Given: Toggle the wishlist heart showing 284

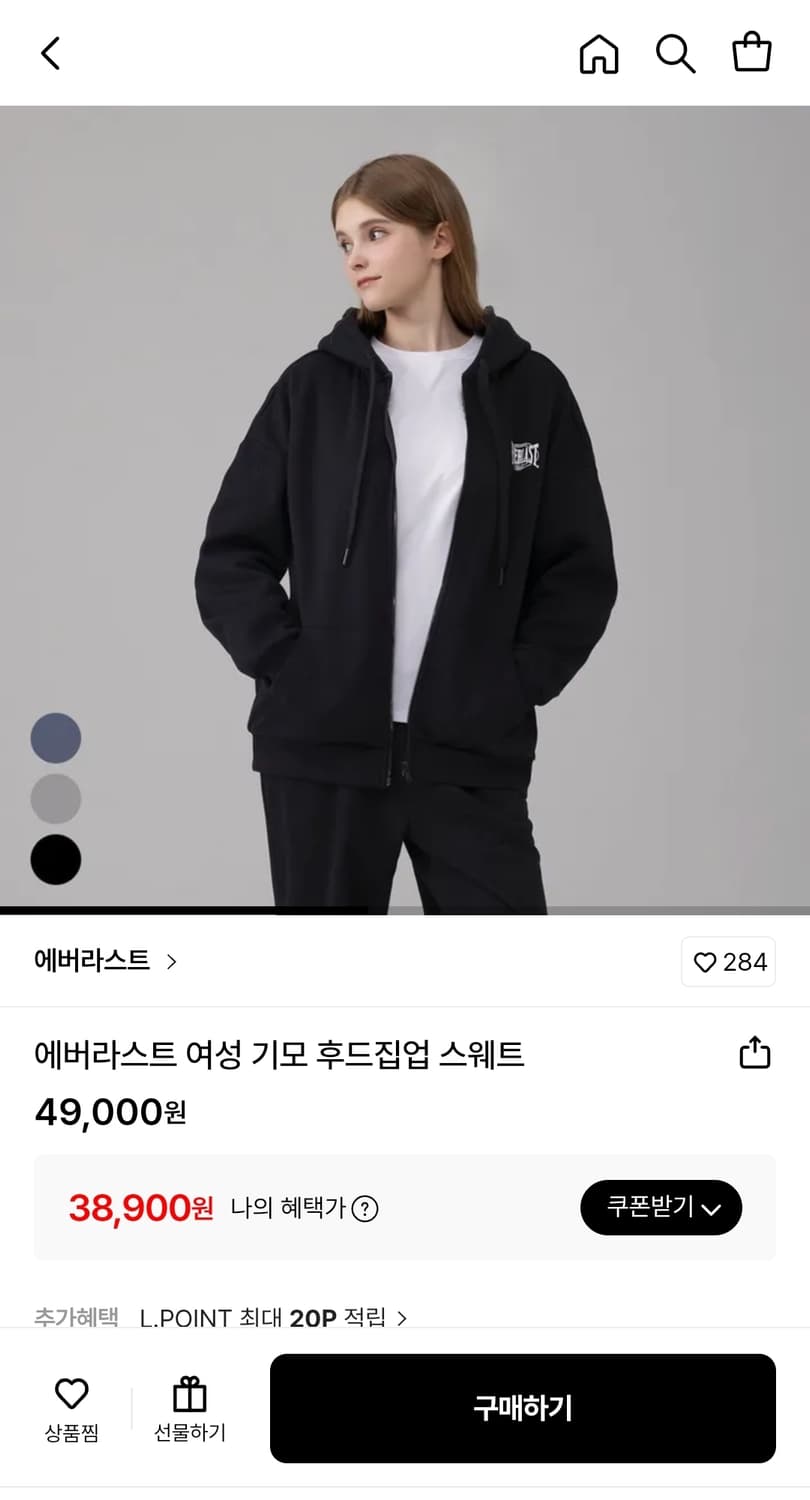Looking at the screenshot, I should pyautogui.click(x=728, y=961).
